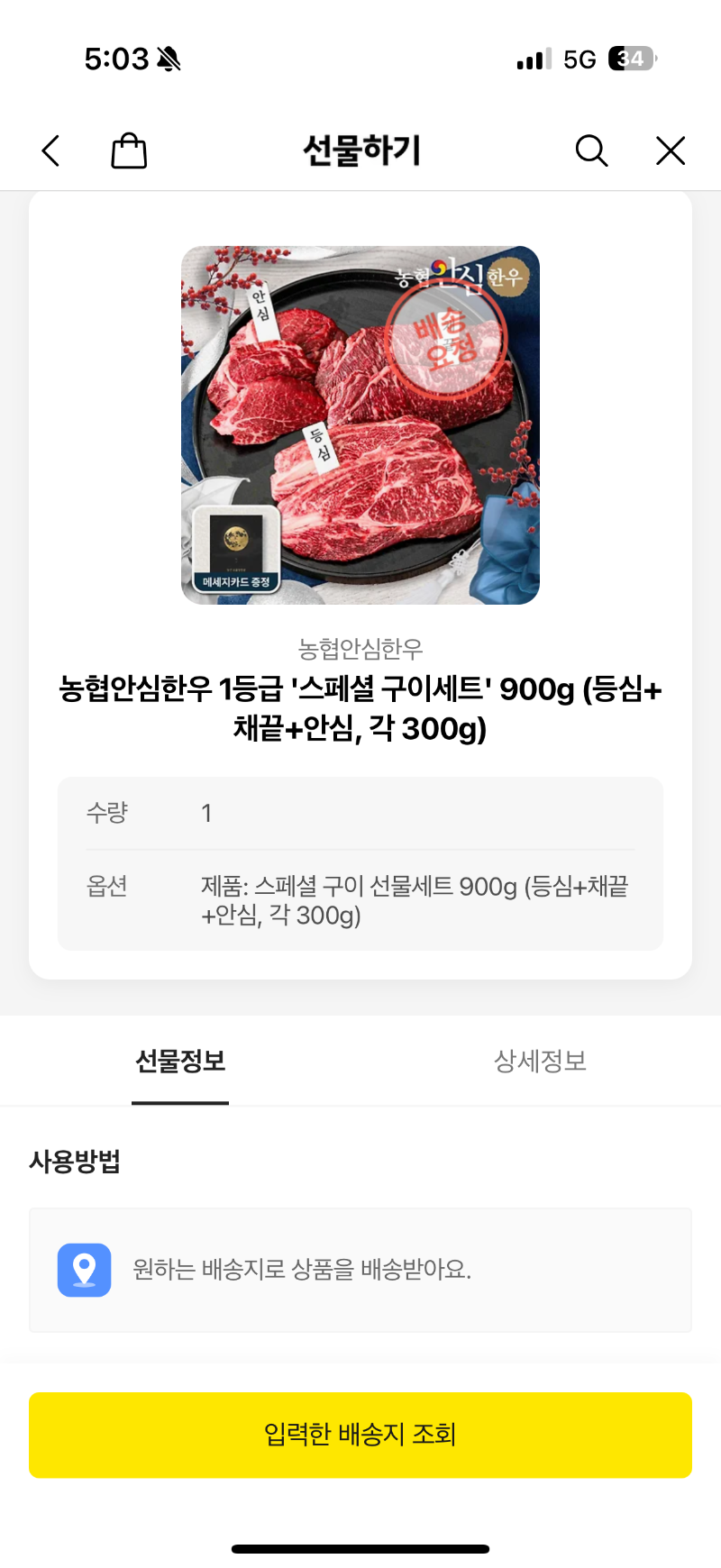721x1568 pixels.
Task: Open the gift shopping bag
Action: pos(129,150)
